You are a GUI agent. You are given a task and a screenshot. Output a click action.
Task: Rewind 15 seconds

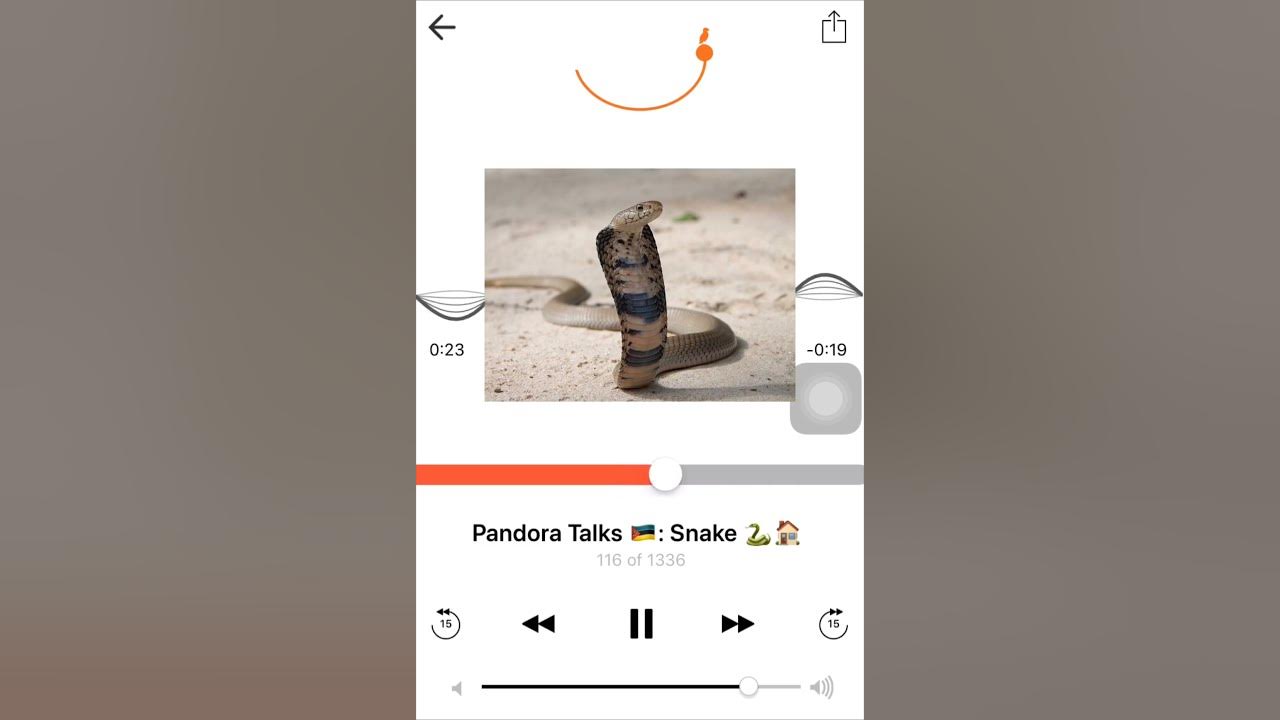click(446, 623)
